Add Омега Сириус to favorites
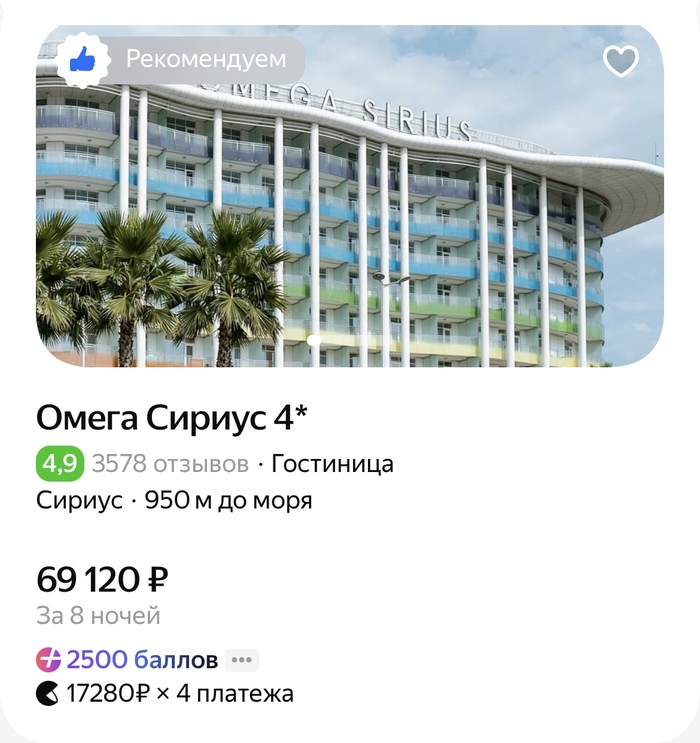This screenshot has height=743, width=700. pyautogui.click(x=621, y=62)
